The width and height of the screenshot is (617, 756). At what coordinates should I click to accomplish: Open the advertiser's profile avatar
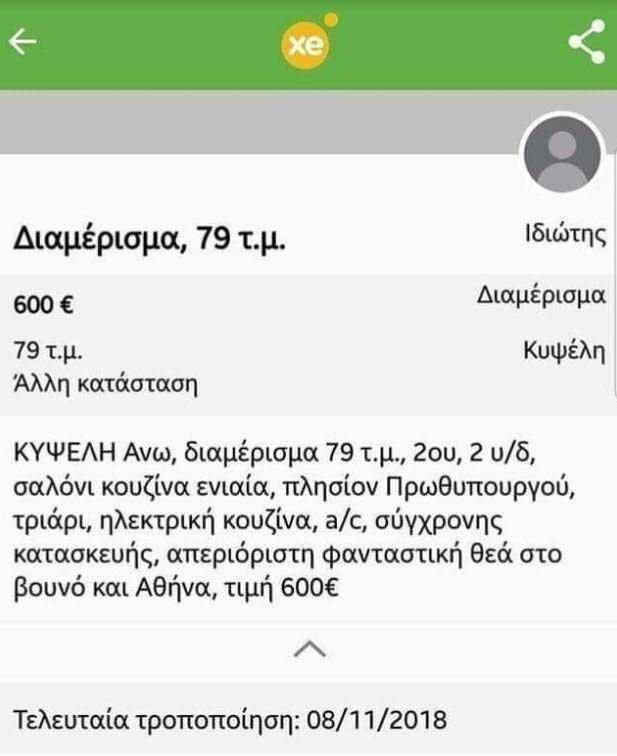pos(563,153)
